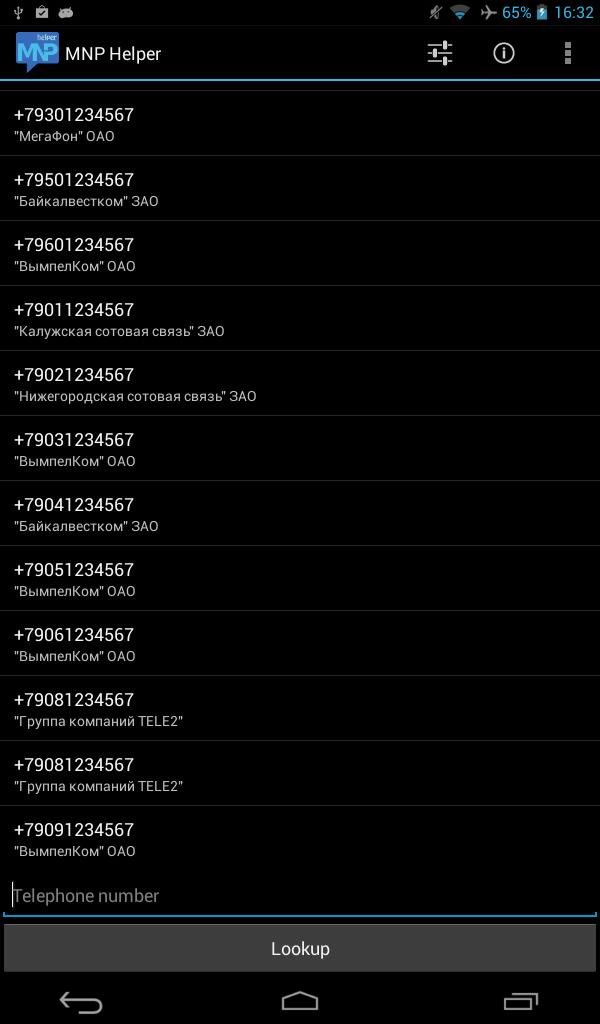The height and width of the screenshot is (1024, 600).
Task: Choose the +79021234567 row
Action: 300,384
